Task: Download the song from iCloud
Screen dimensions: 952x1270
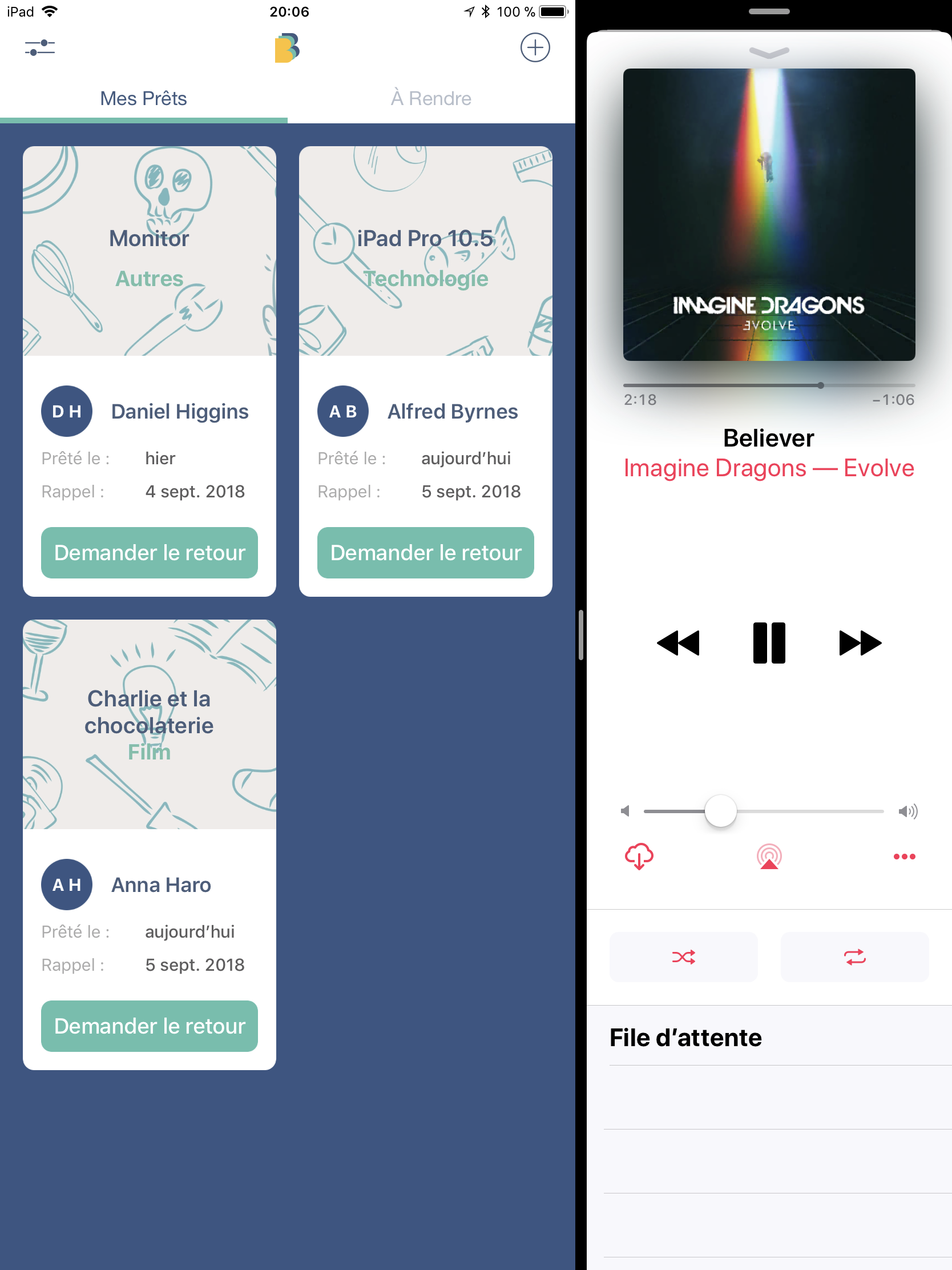Action: [639, 856]
